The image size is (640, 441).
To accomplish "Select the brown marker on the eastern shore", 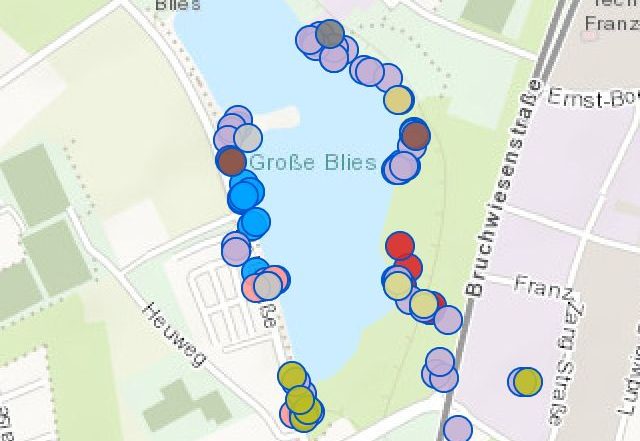I will coord(415,135).
